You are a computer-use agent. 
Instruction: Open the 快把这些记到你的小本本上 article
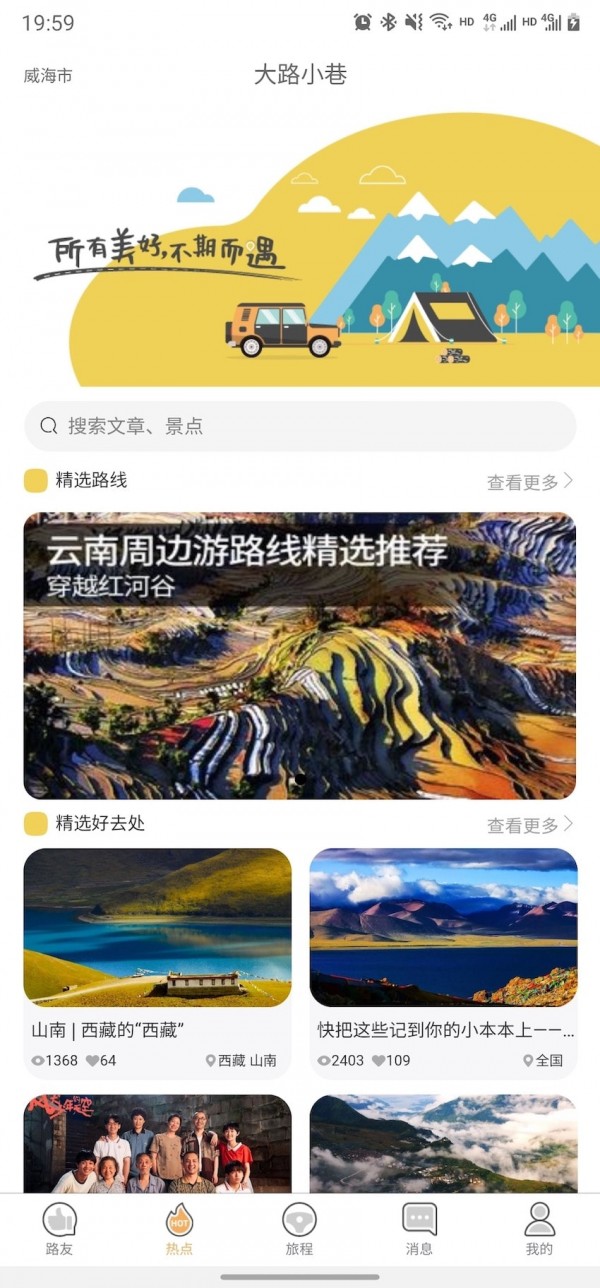point(443,960)
